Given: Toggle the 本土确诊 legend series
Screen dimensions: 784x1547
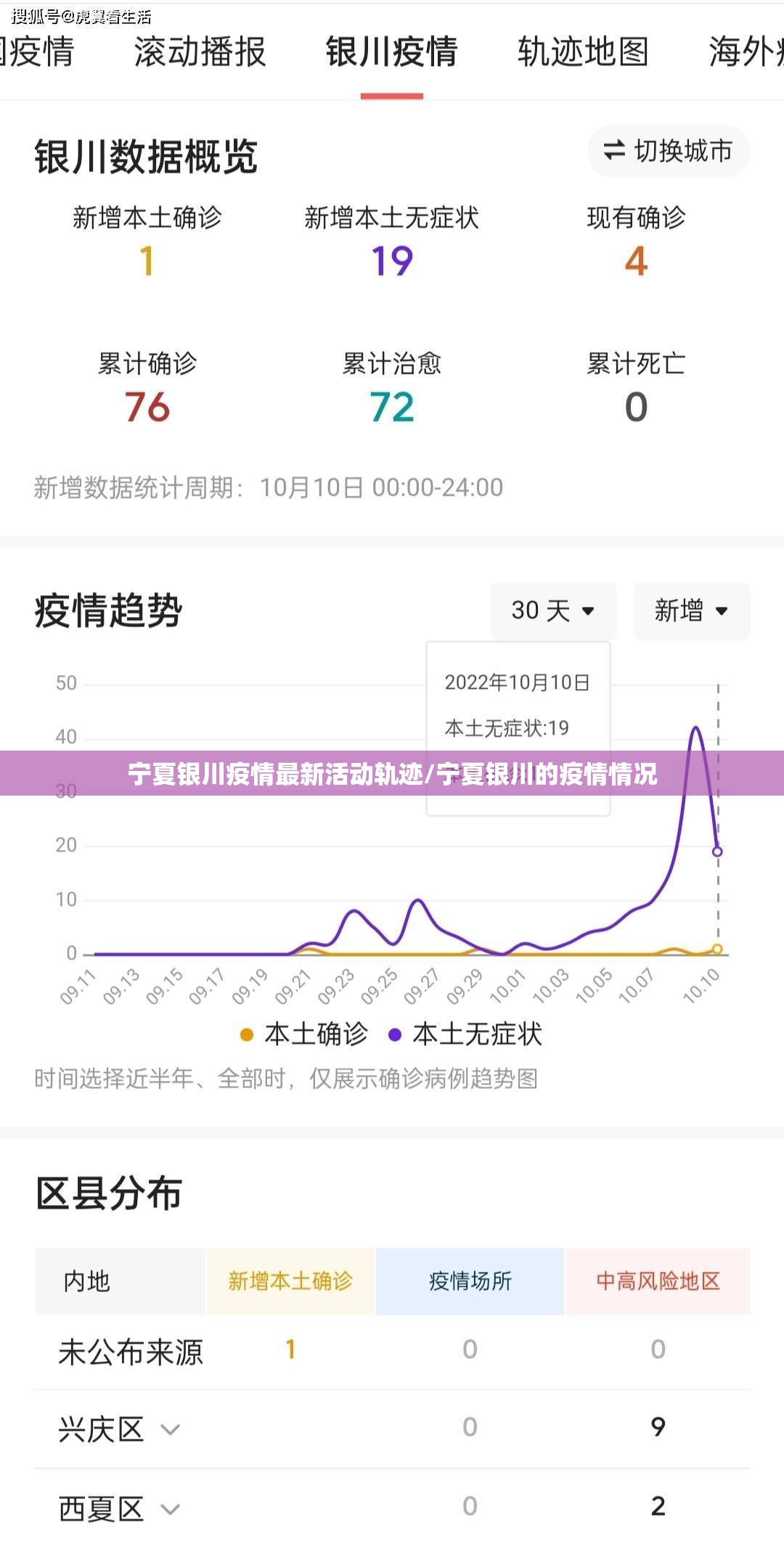Looking at the screenshot, I should click(305, 1034).
